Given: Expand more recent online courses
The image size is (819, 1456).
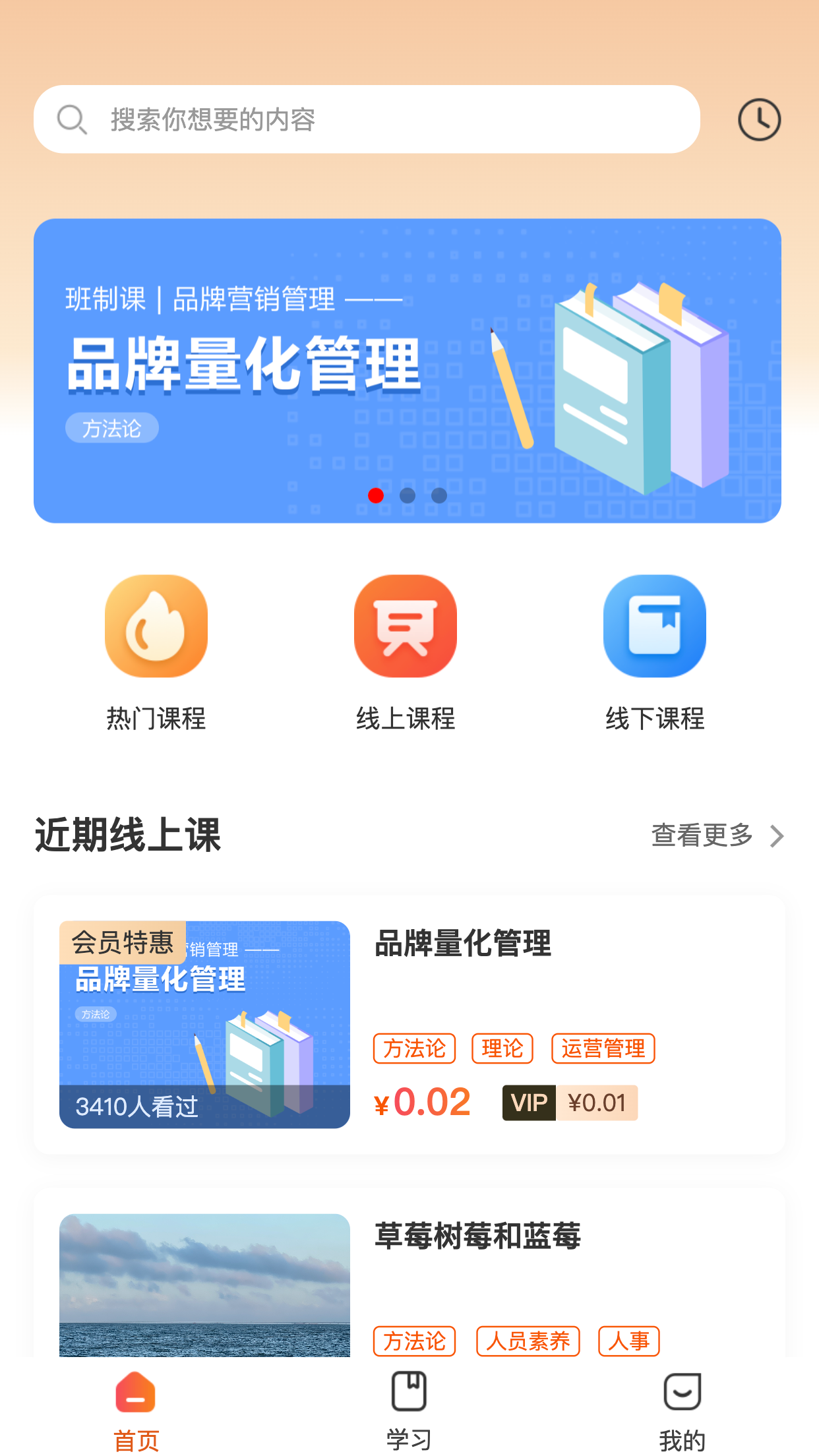Looking at the screenshot, I should tap(715, 836).
